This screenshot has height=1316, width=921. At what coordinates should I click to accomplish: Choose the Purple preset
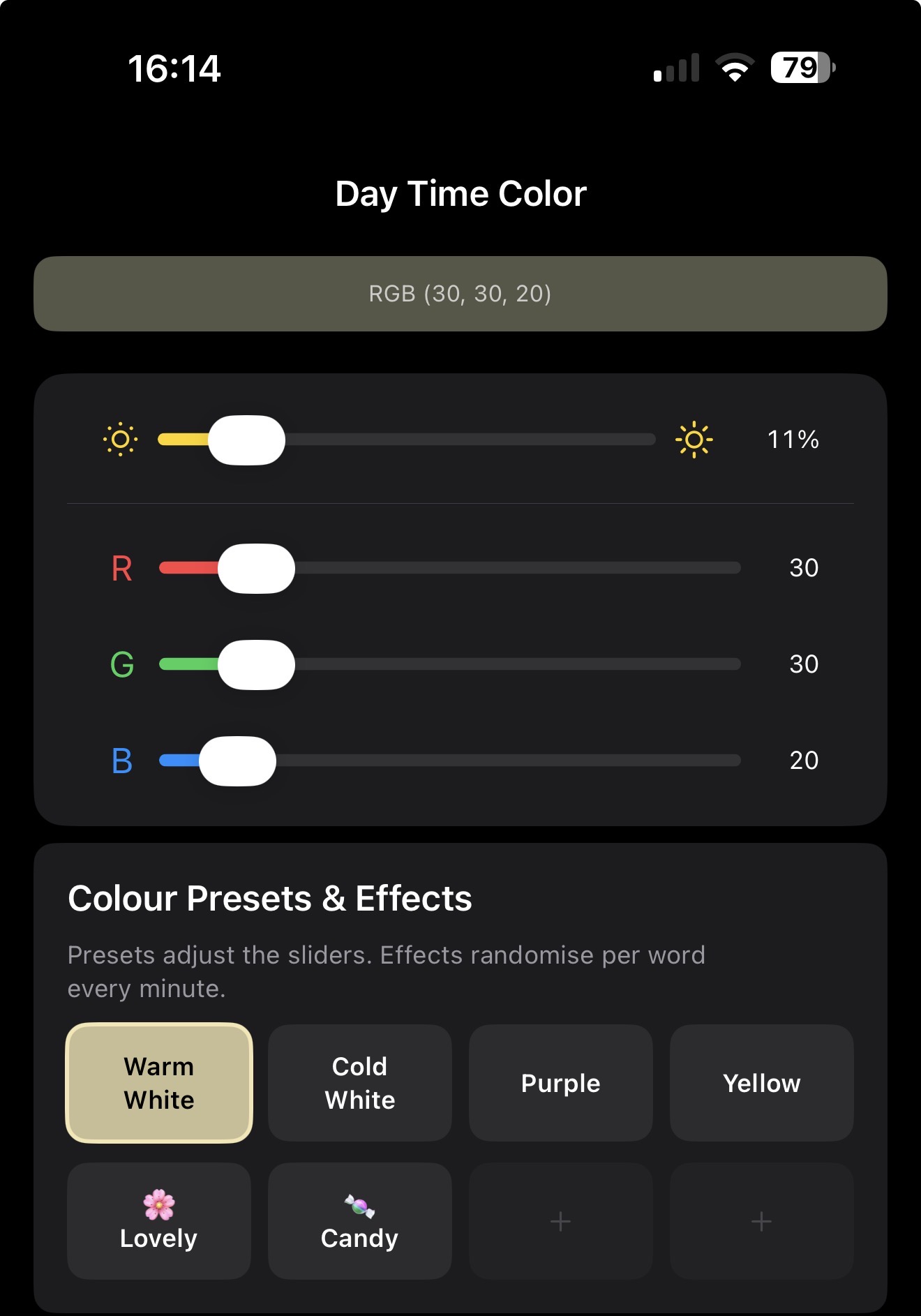tap(560, 1083)
